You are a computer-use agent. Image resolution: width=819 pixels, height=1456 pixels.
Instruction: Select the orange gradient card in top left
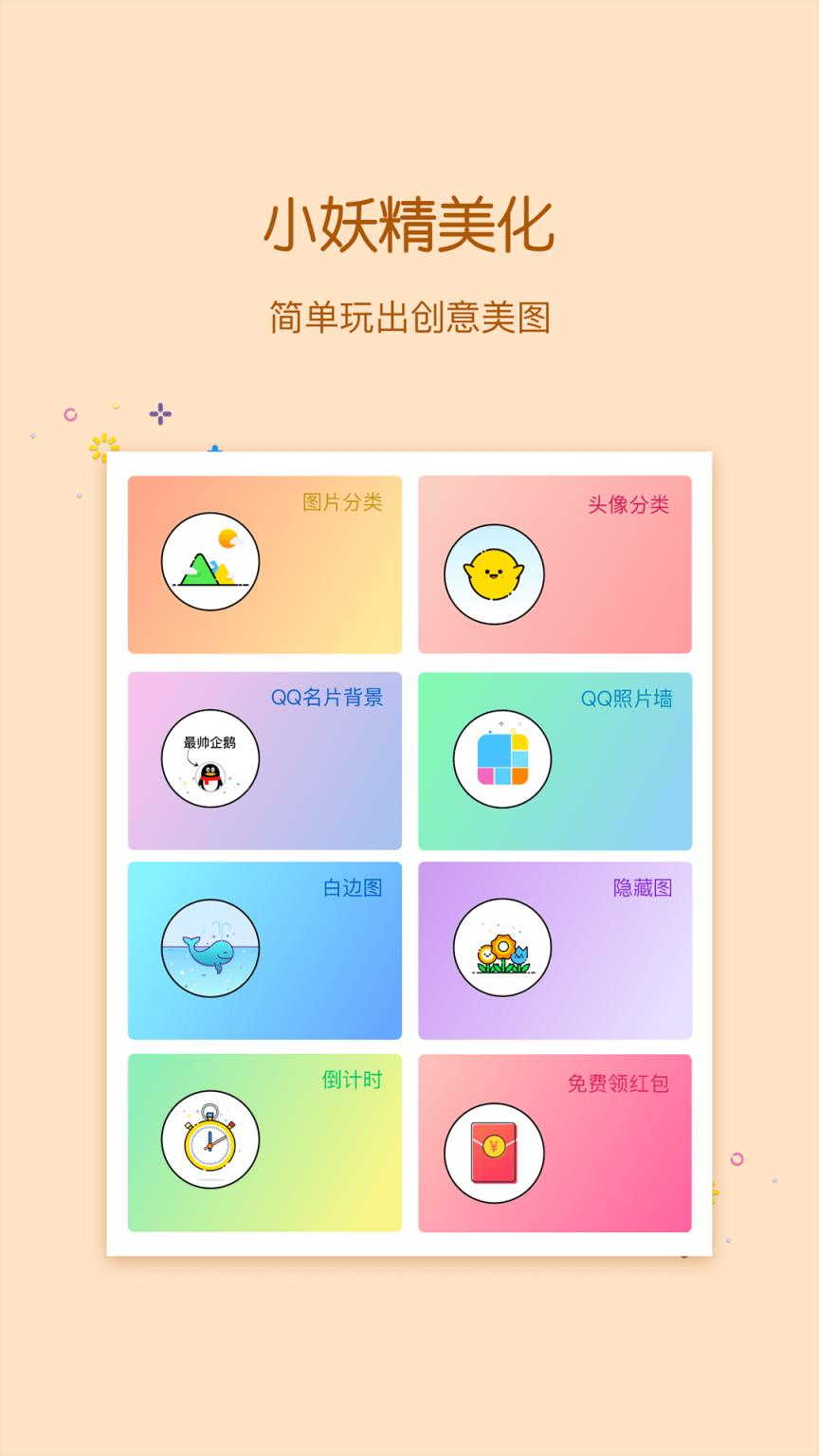(264, 565)
